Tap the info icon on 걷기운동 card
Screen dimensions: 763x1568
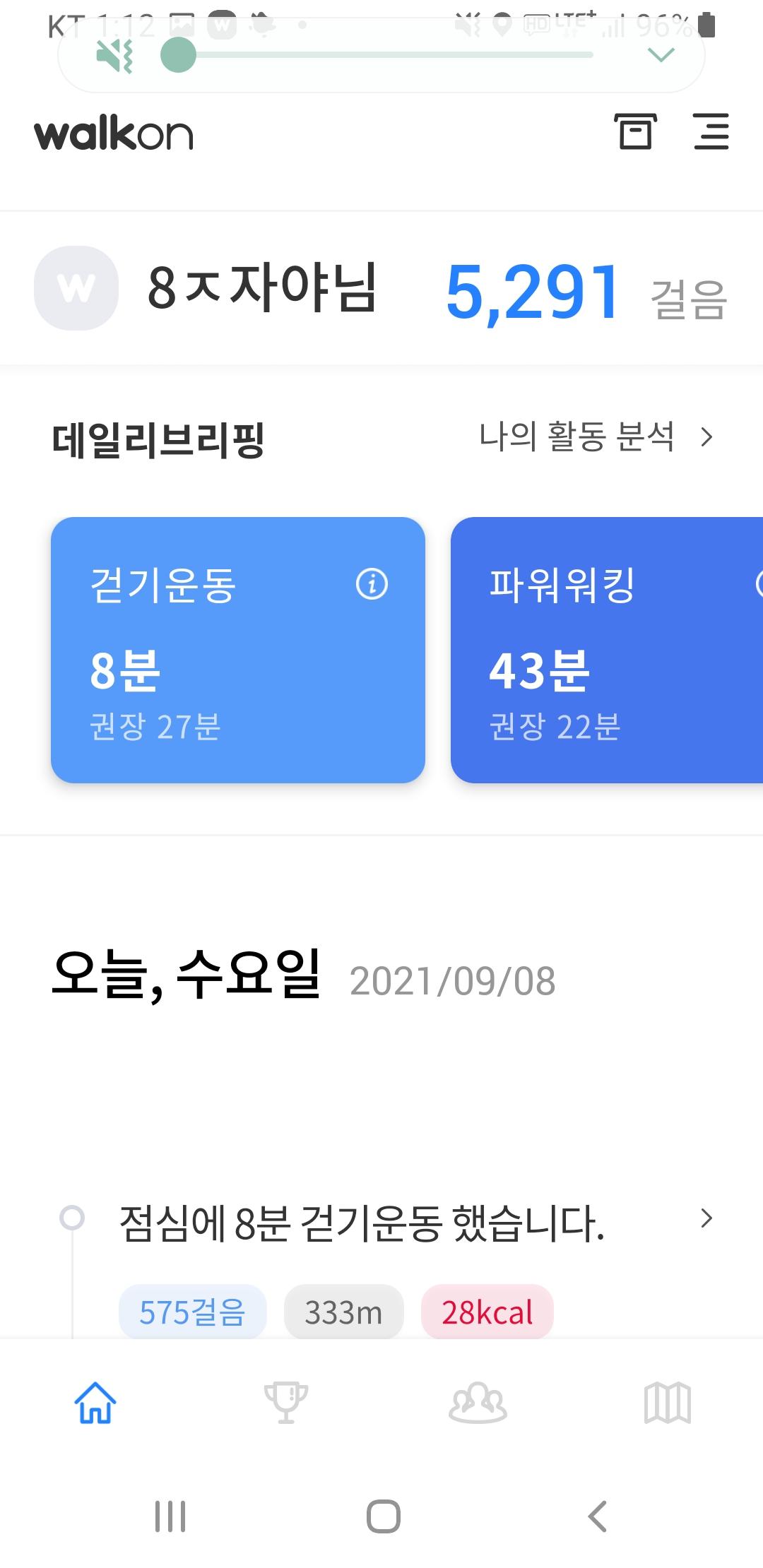pos(372,584)
